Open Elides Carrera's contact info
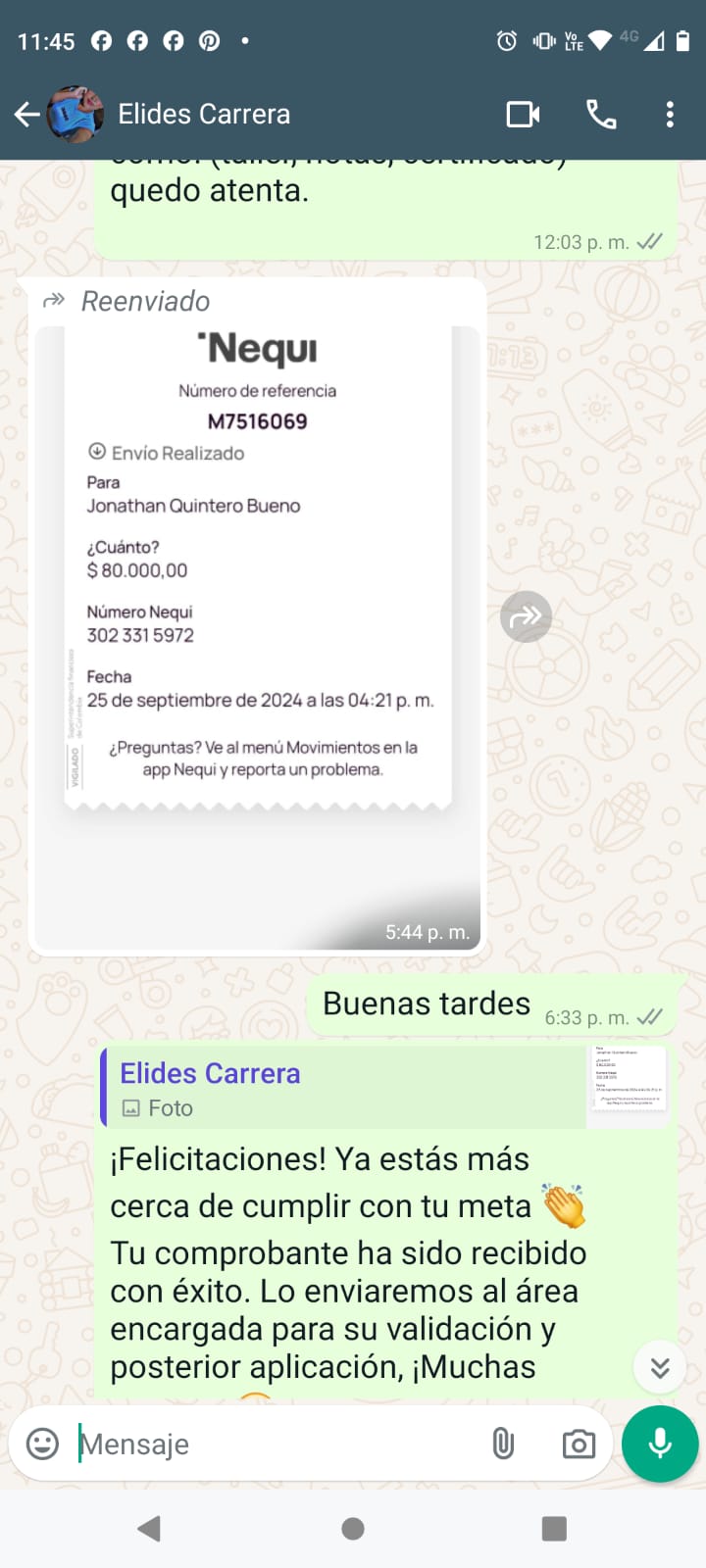The width and height of the screenshot is (706, 1568). click(204, 115)
